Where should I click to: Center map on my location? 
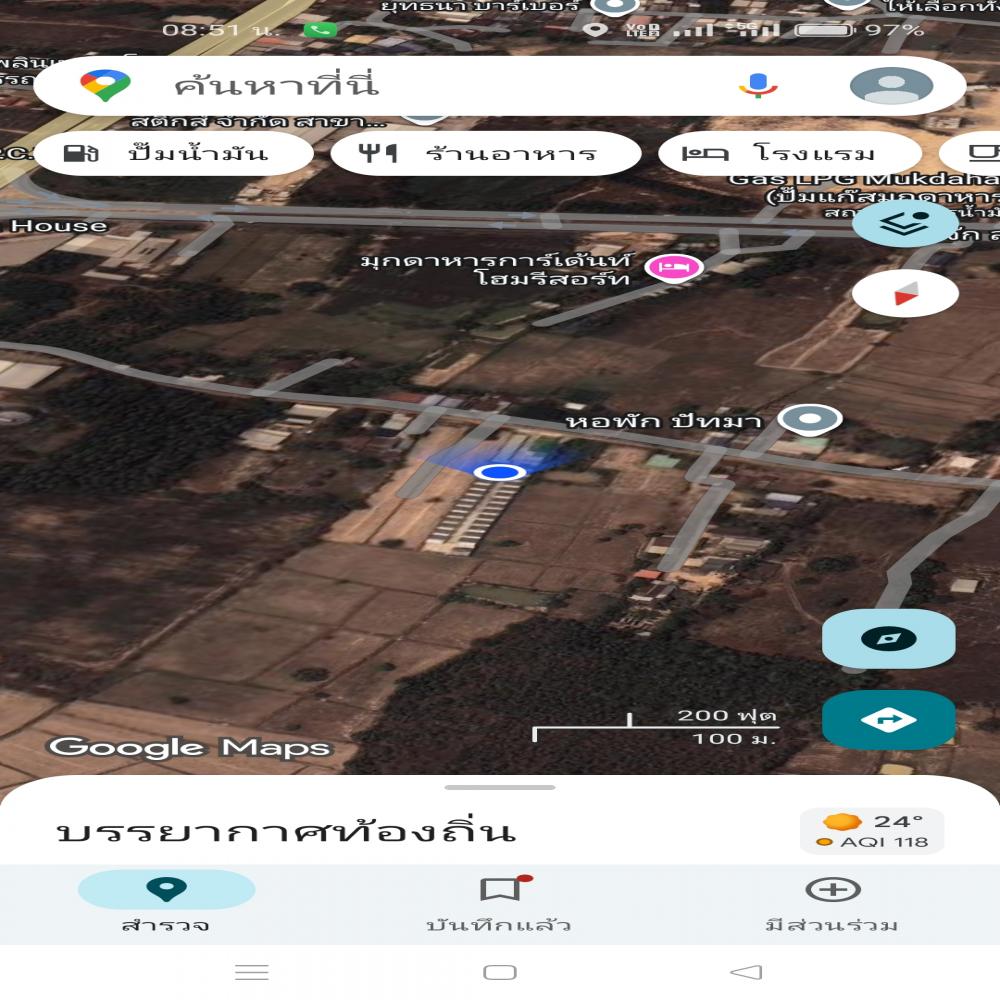point(888,638)
